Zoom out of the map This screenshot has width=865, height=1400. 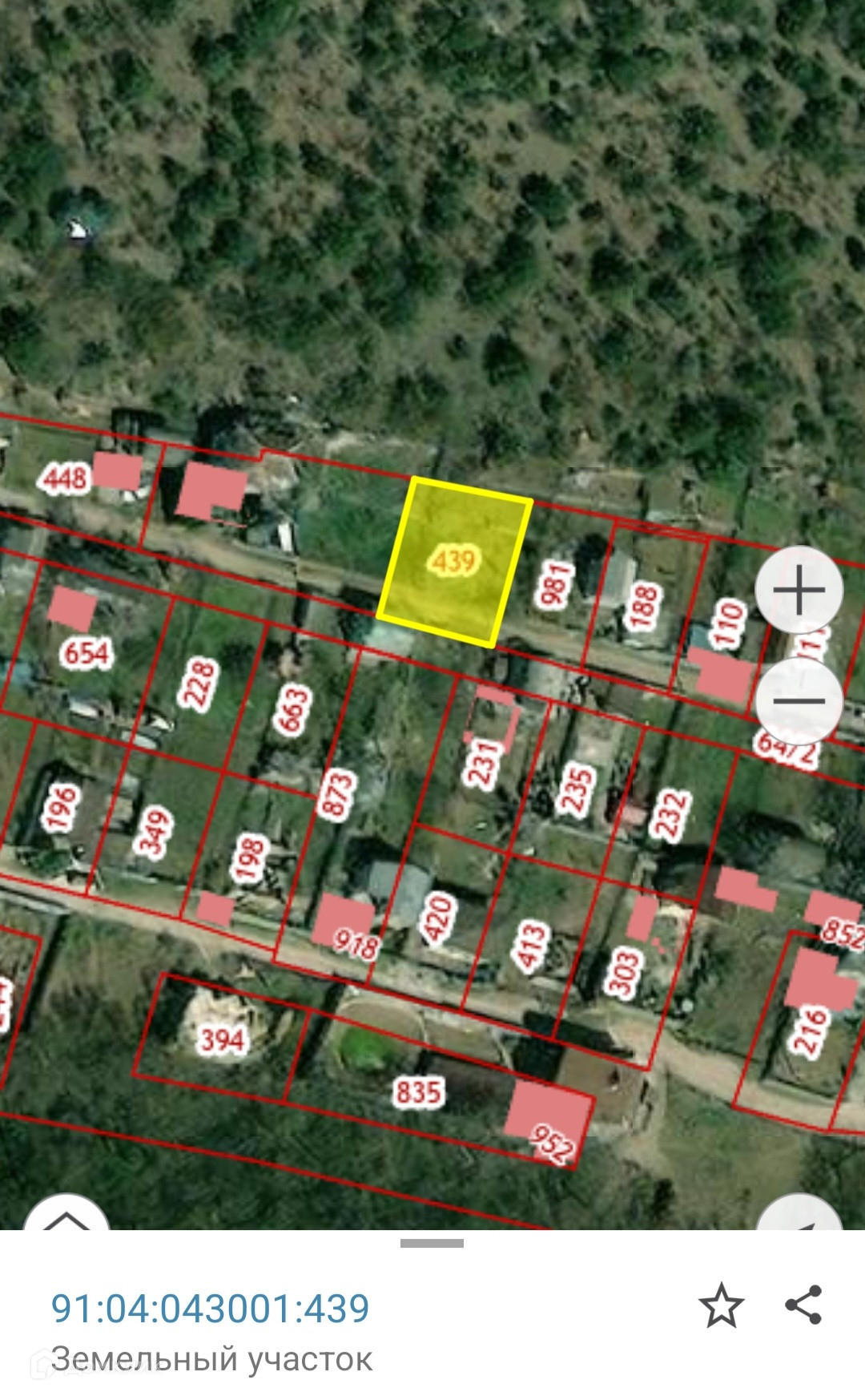tap(799, 701)
